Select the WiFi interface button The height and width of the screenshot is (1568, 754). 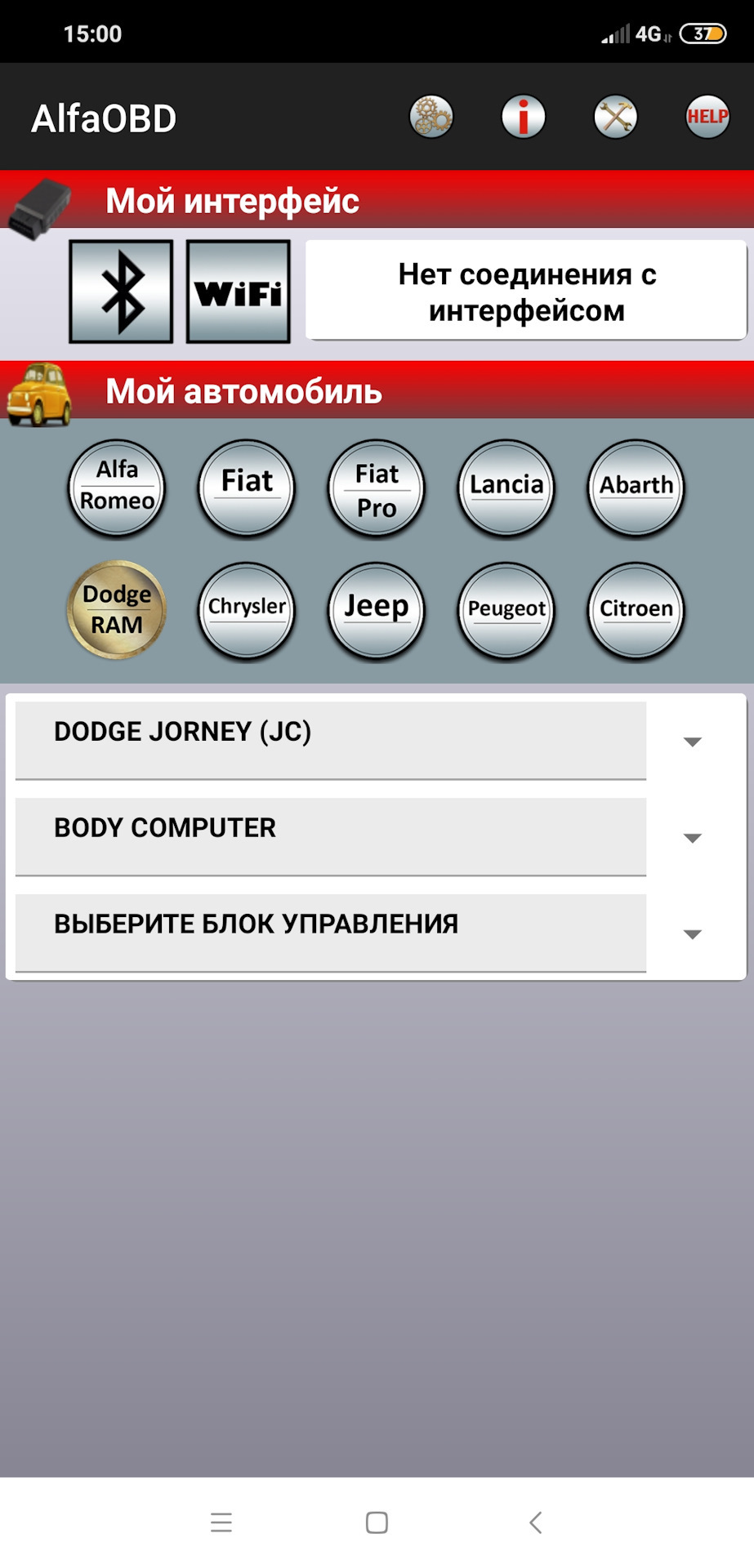(239, 292)
